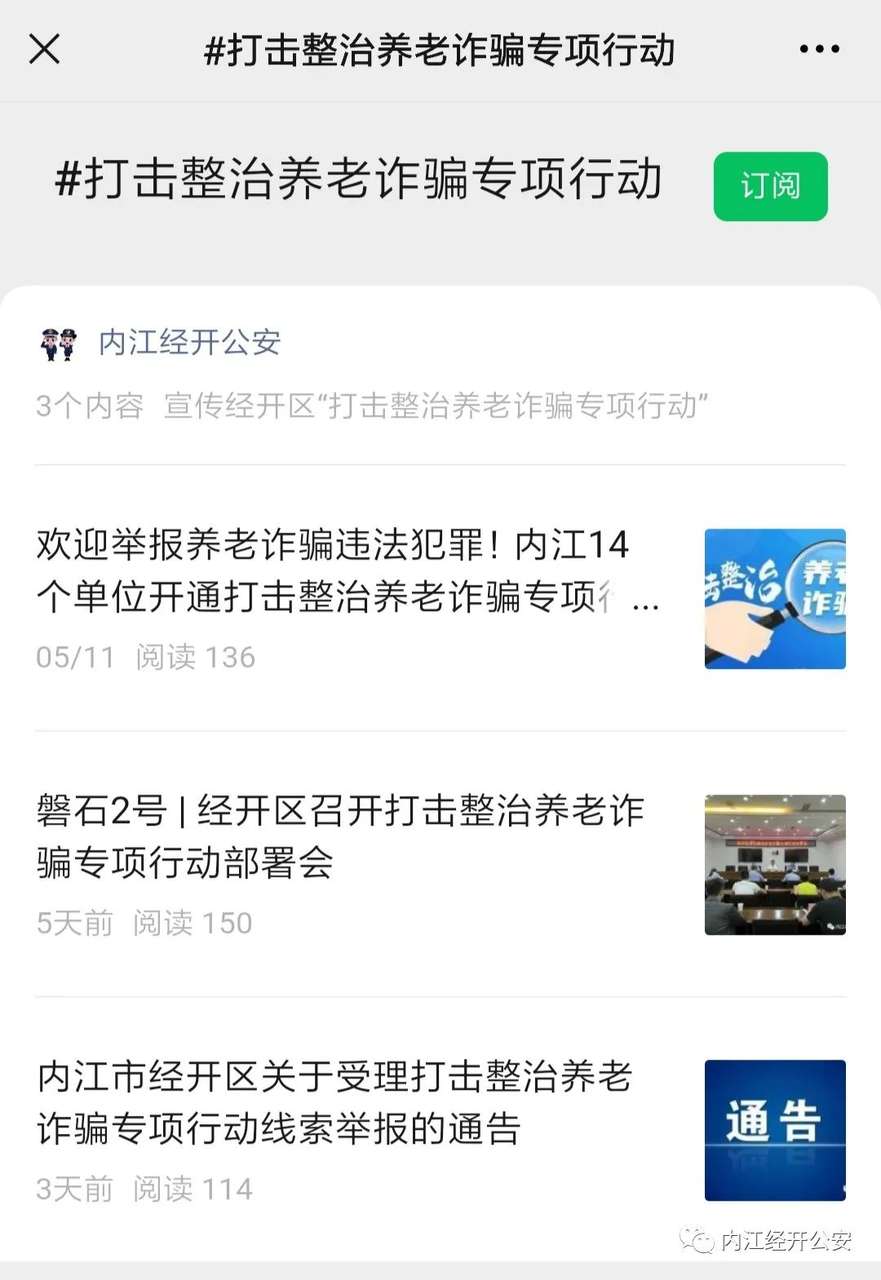Click the large #打击整治养老诈骗专项行动 header text

point(358,182)
